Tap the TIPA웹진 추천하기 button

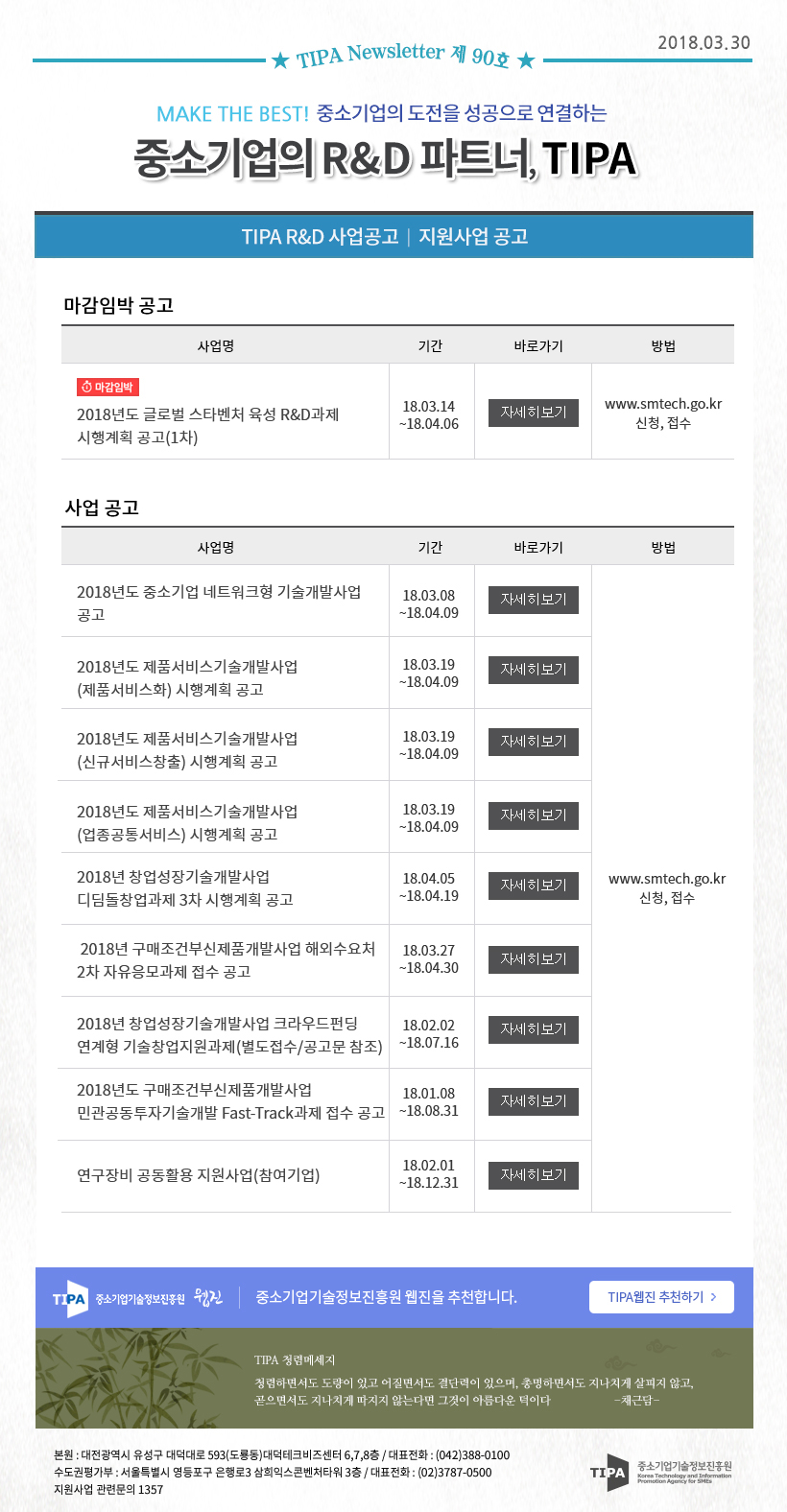pos(661,1297)
